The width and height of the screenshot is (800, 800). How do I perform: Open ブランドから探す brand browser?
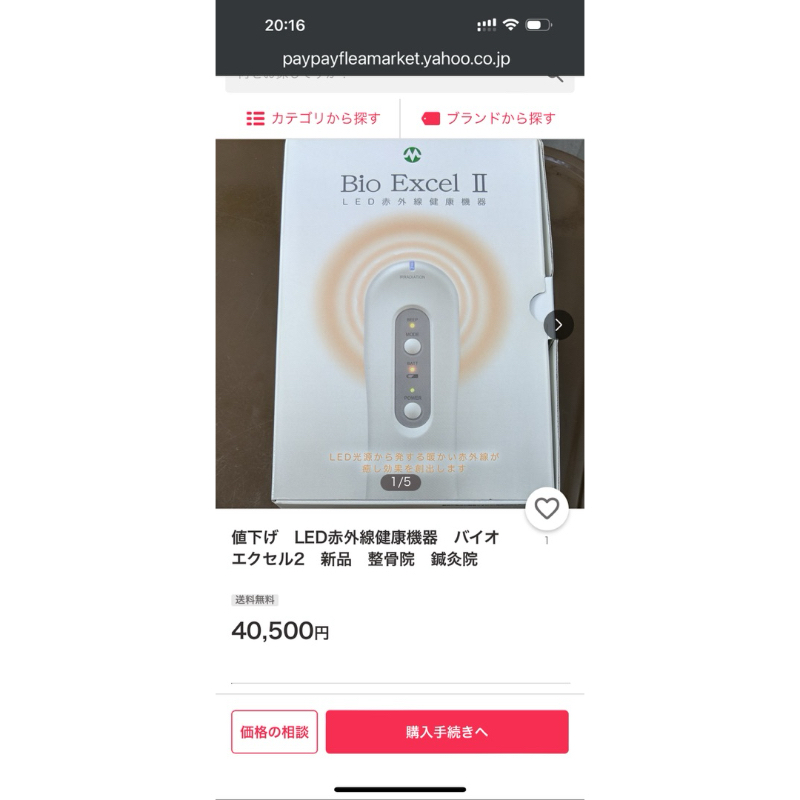489,118
